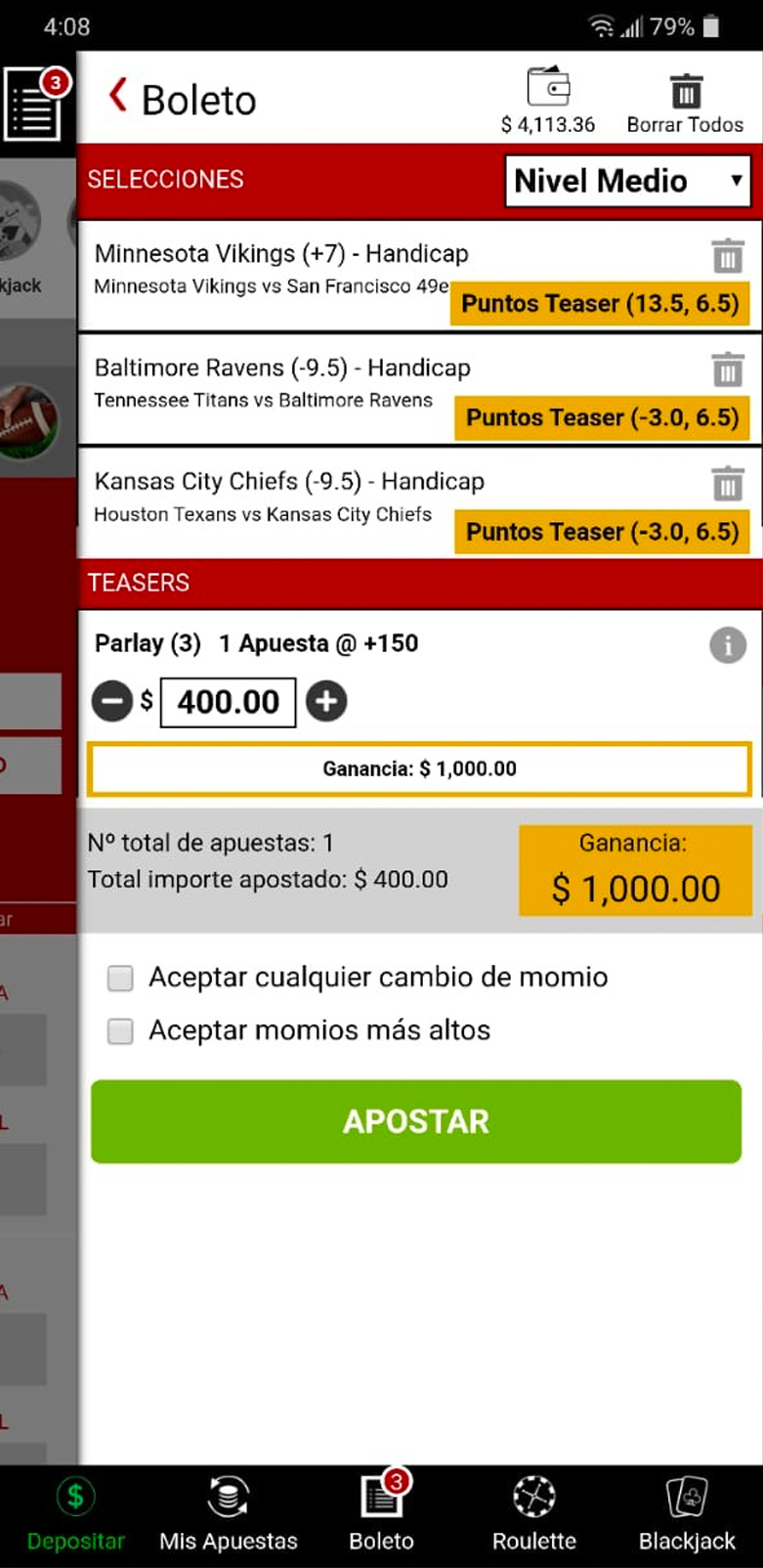Go back using the red arrow beside Boleto

click(118, 96)
